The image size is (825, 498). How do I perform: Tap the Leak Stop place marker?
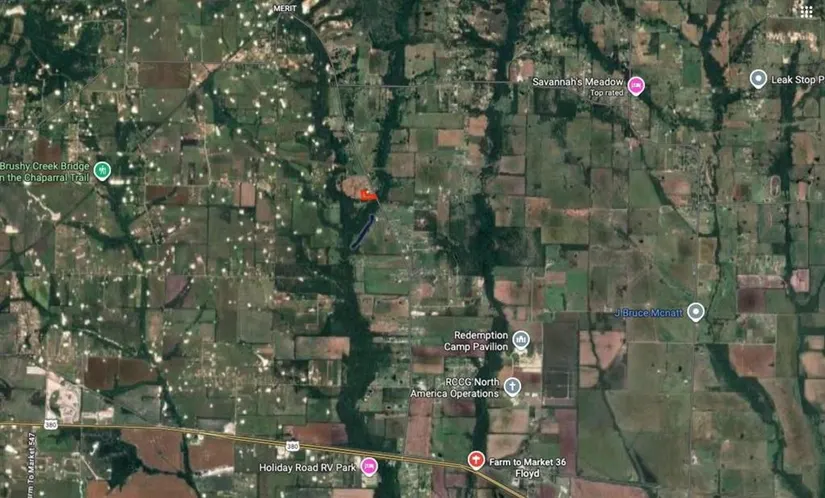point(758,78)
